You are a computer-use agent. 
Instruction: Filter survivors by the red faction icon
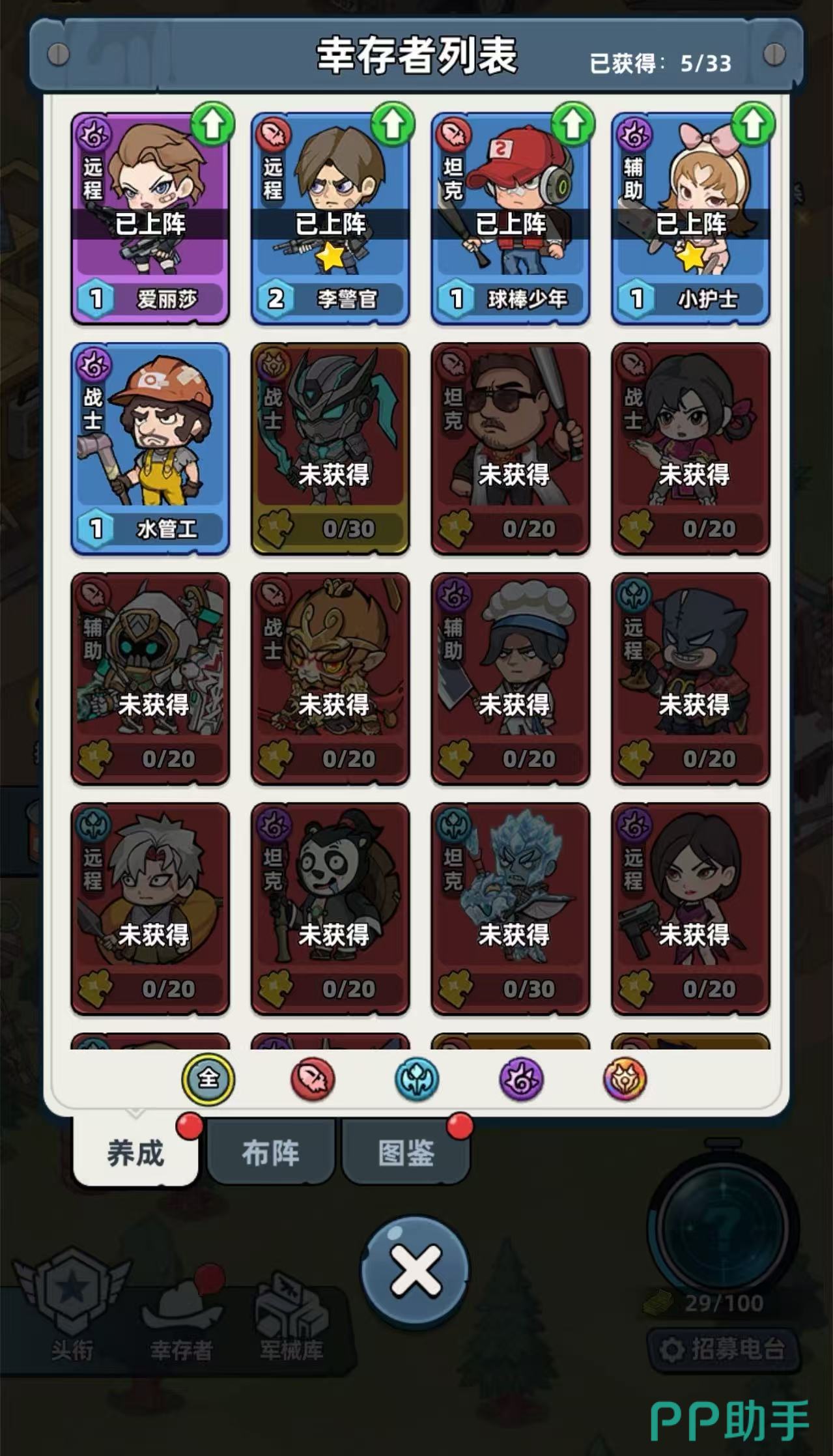point(313,1079)
